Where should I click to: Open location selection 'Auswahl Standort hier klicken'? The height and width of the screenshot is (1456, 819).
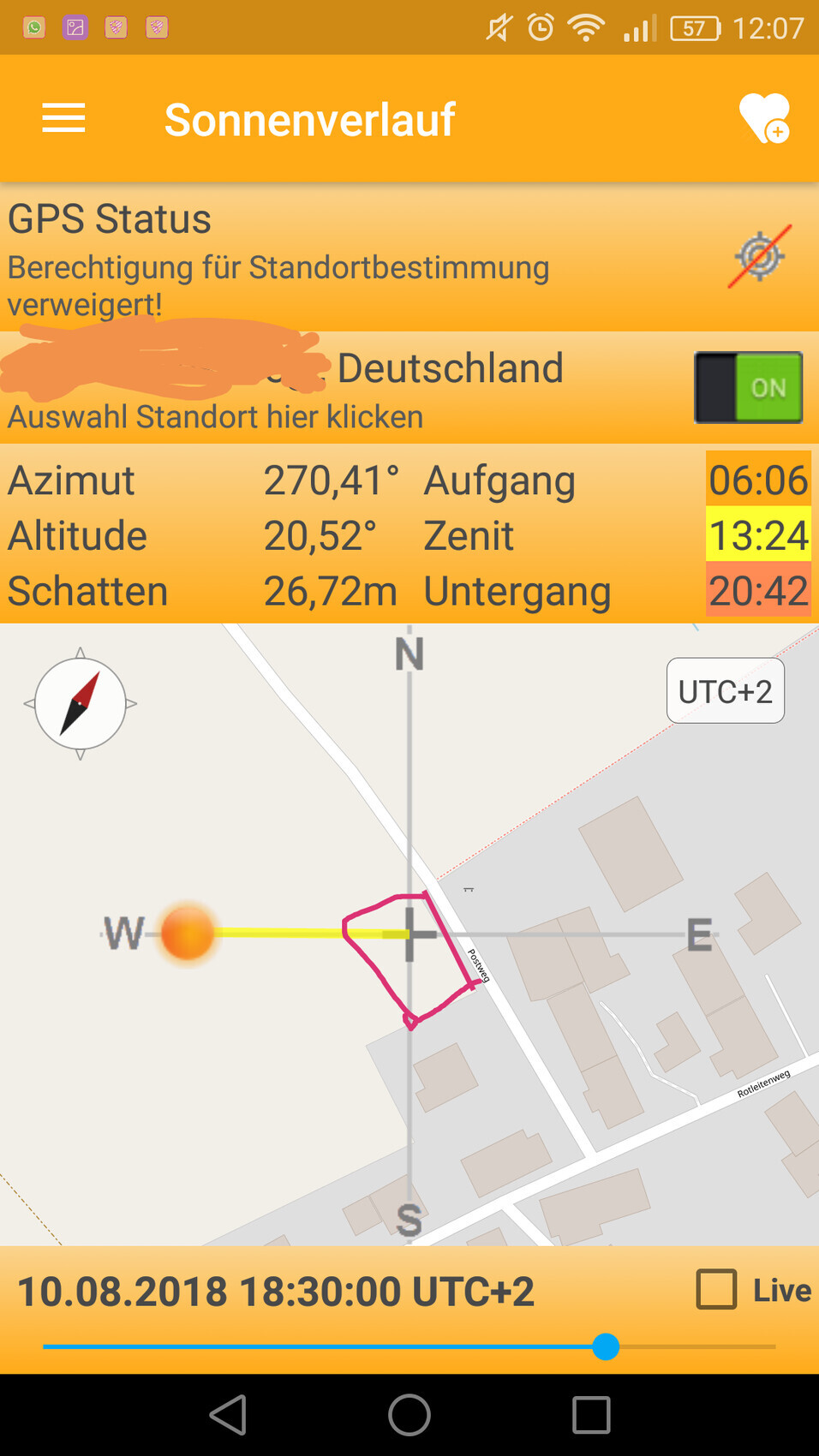[x=215, y=417]
